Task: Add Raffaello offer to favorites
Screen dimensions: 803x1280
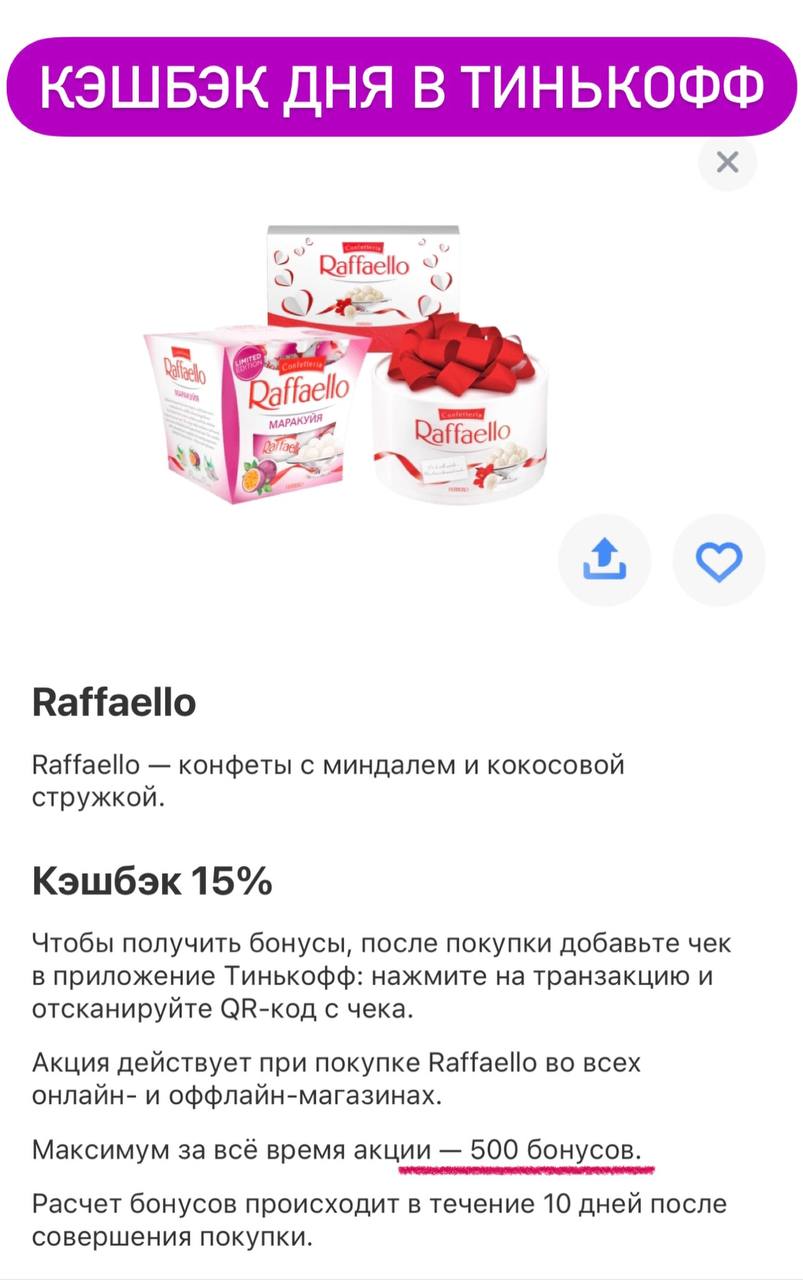Action: point(719,561)
